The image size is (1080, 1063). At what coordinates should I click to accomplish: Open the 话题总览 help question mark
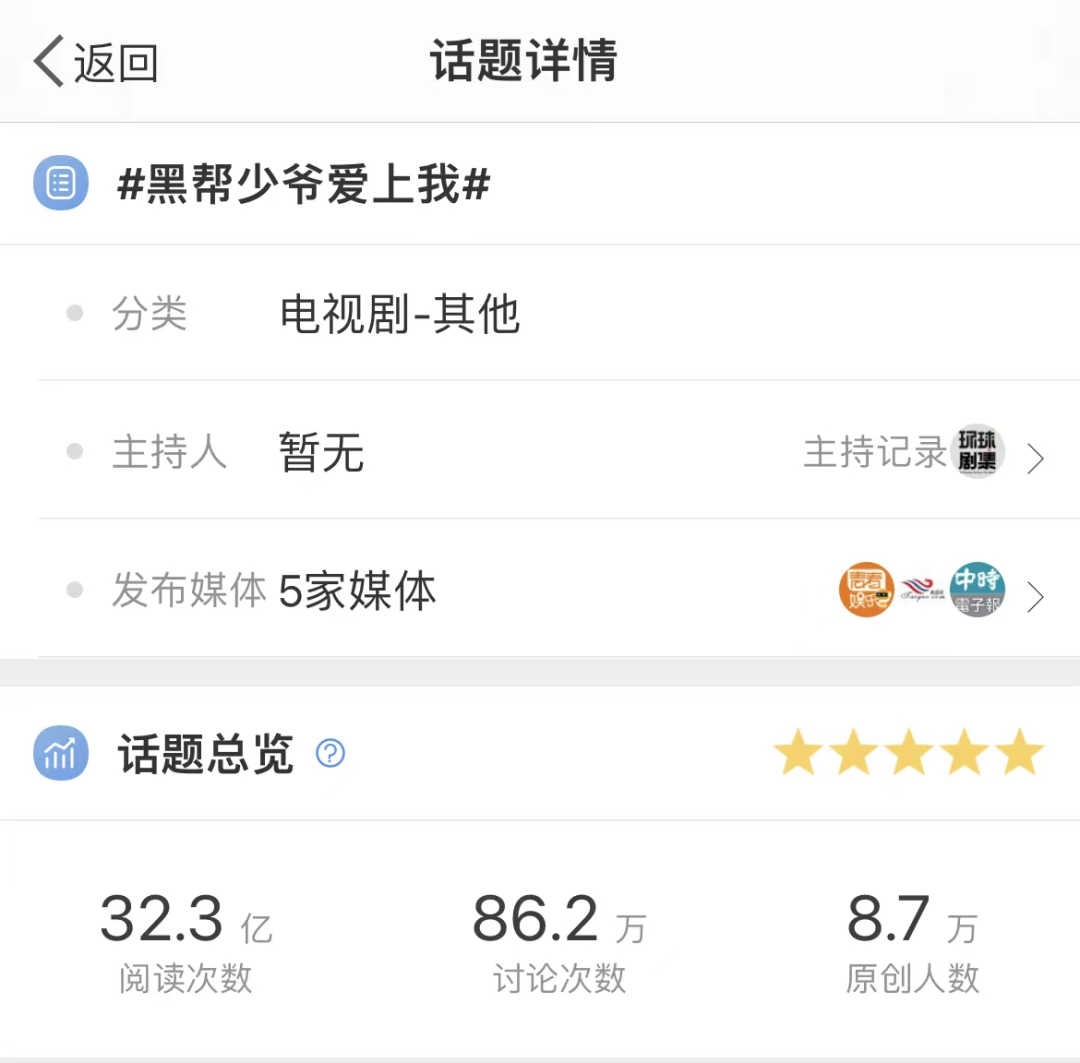click(x=330, y=753)
